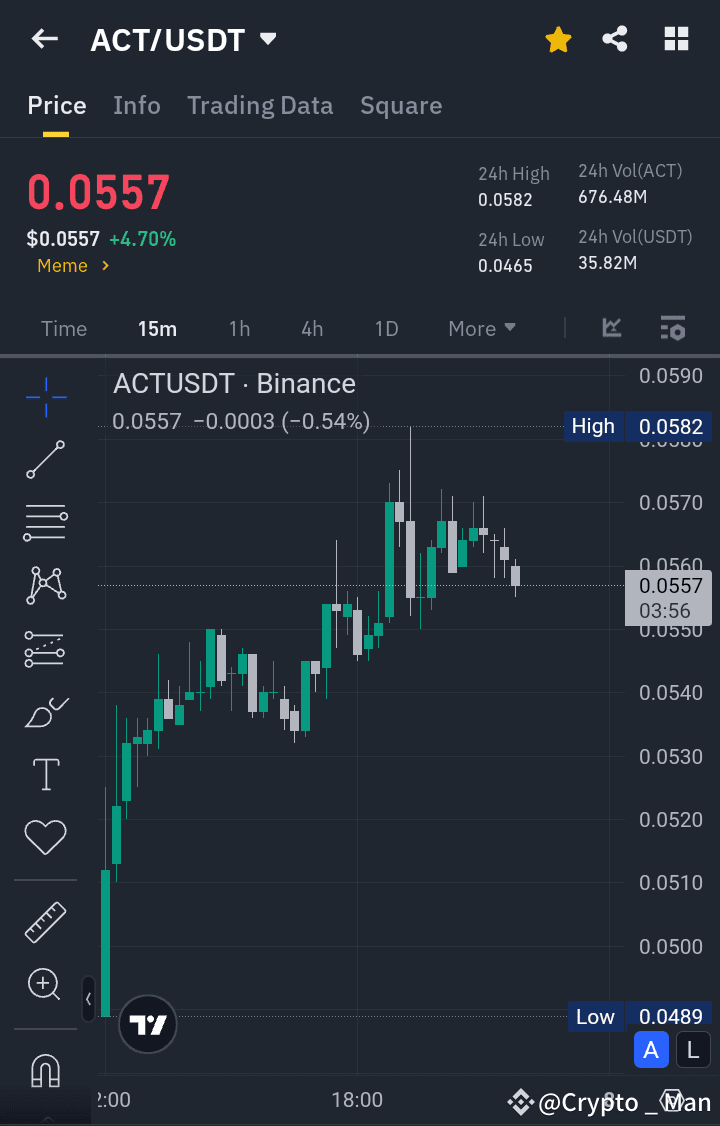Screen dimensions: 720x1126
Task: Select the Trend Line drawing tool
Action: (44, 460)
